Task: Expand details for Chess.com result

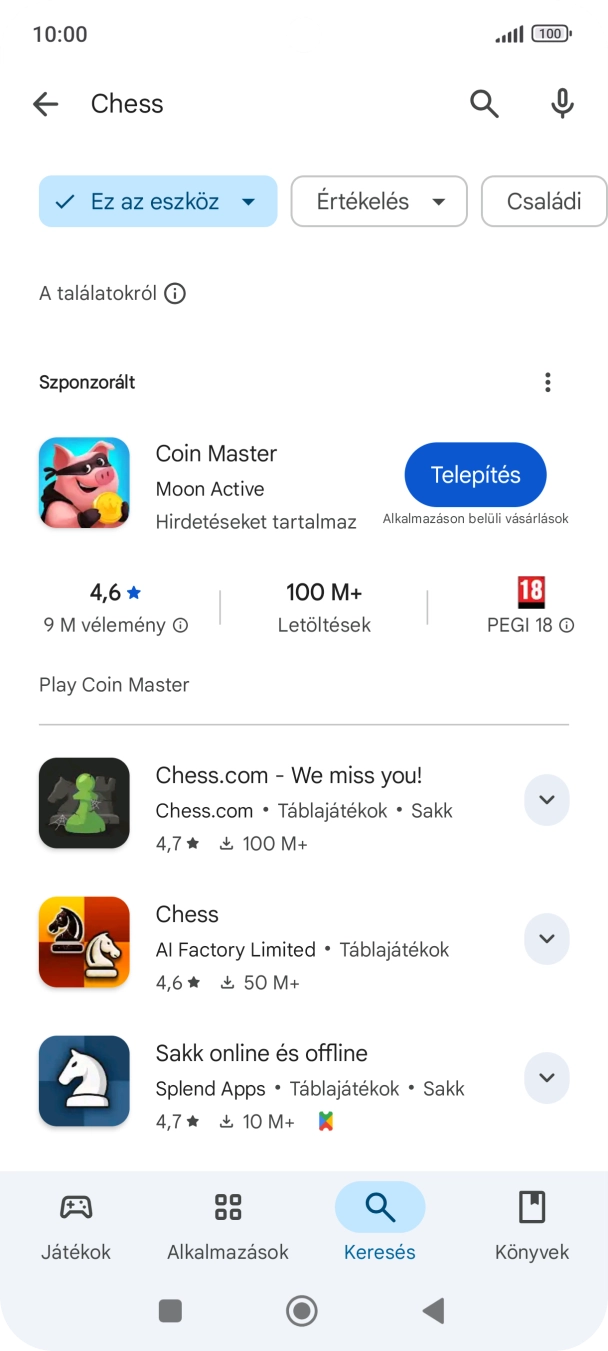Action: coord(547,800)
